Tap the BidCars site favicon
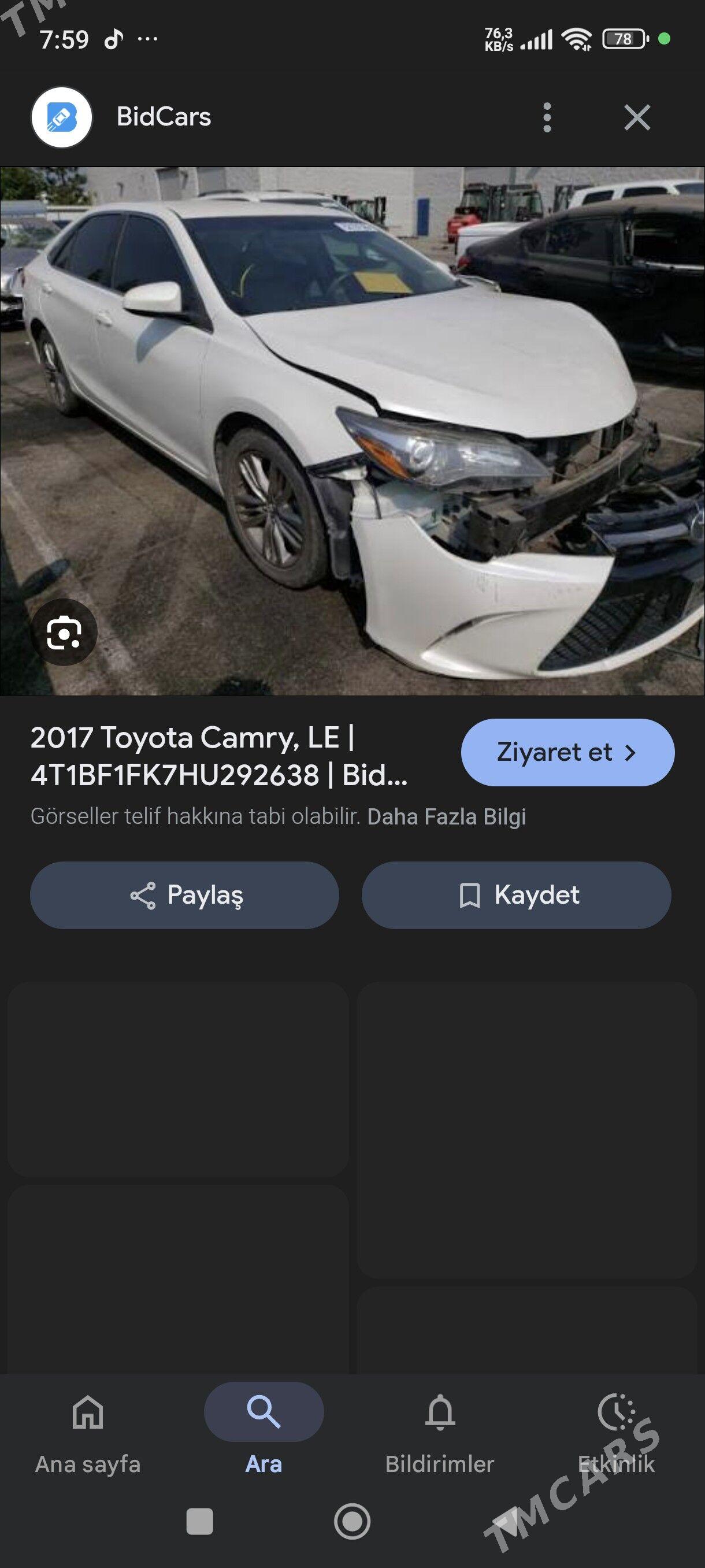This screenshot has height=1568, width=705. click(x=61, y=117)
